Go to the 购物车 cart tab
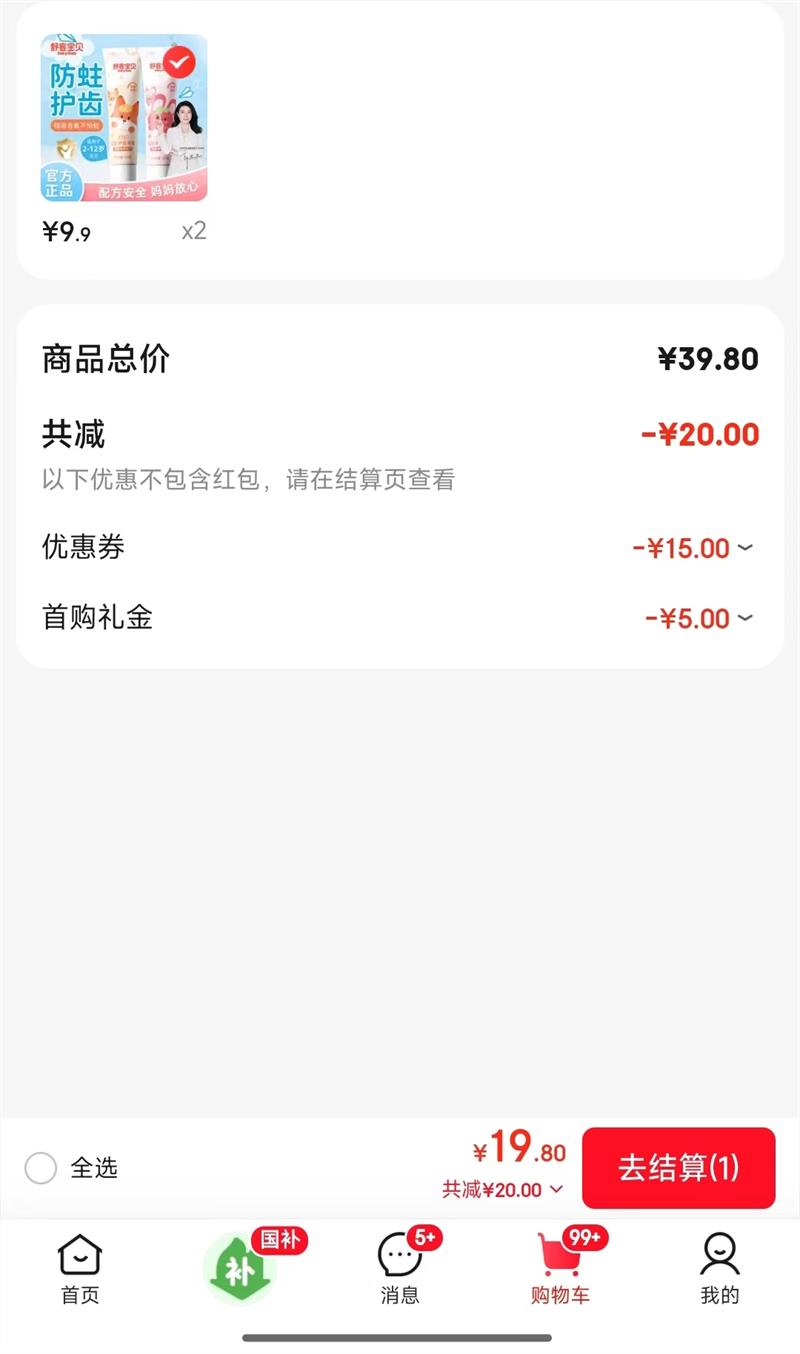The width and height of the screenshot is (800, 1354). pos(560,1269)
